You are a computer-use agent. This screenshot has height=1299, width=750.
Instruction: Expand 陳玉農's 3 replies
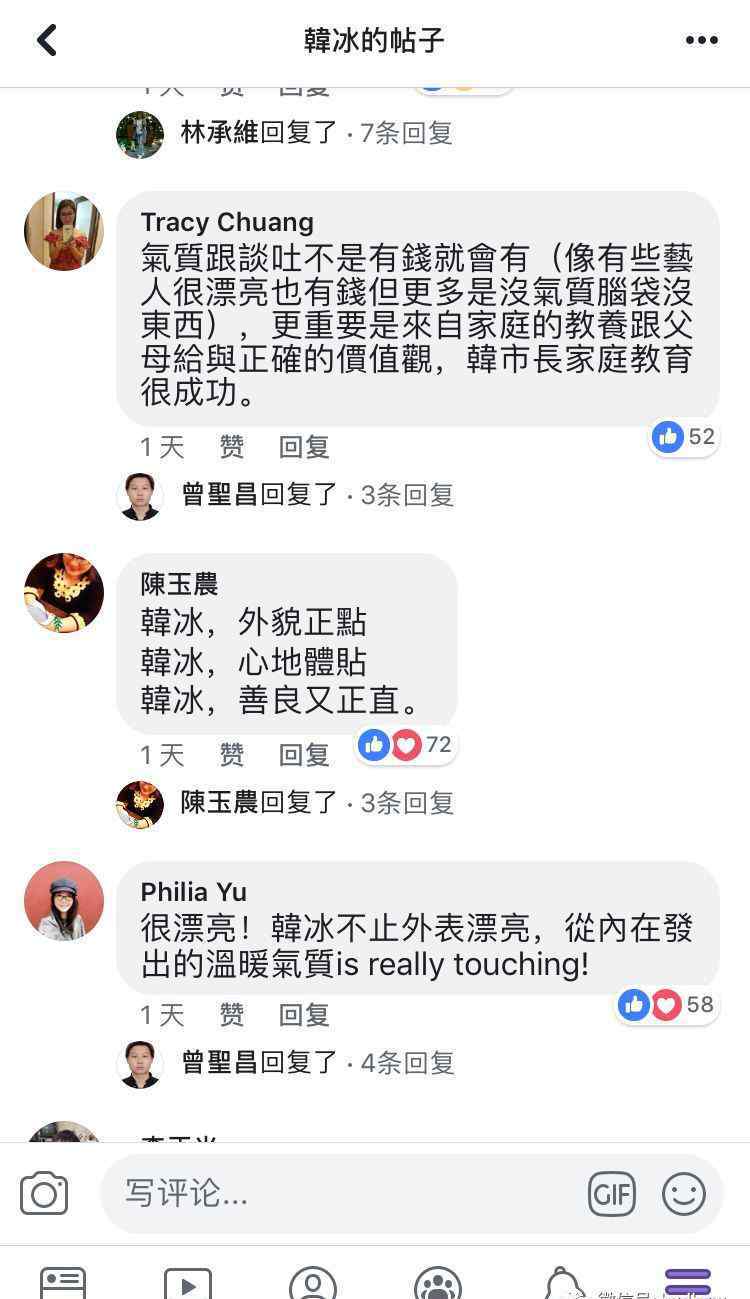pos(286,803)
